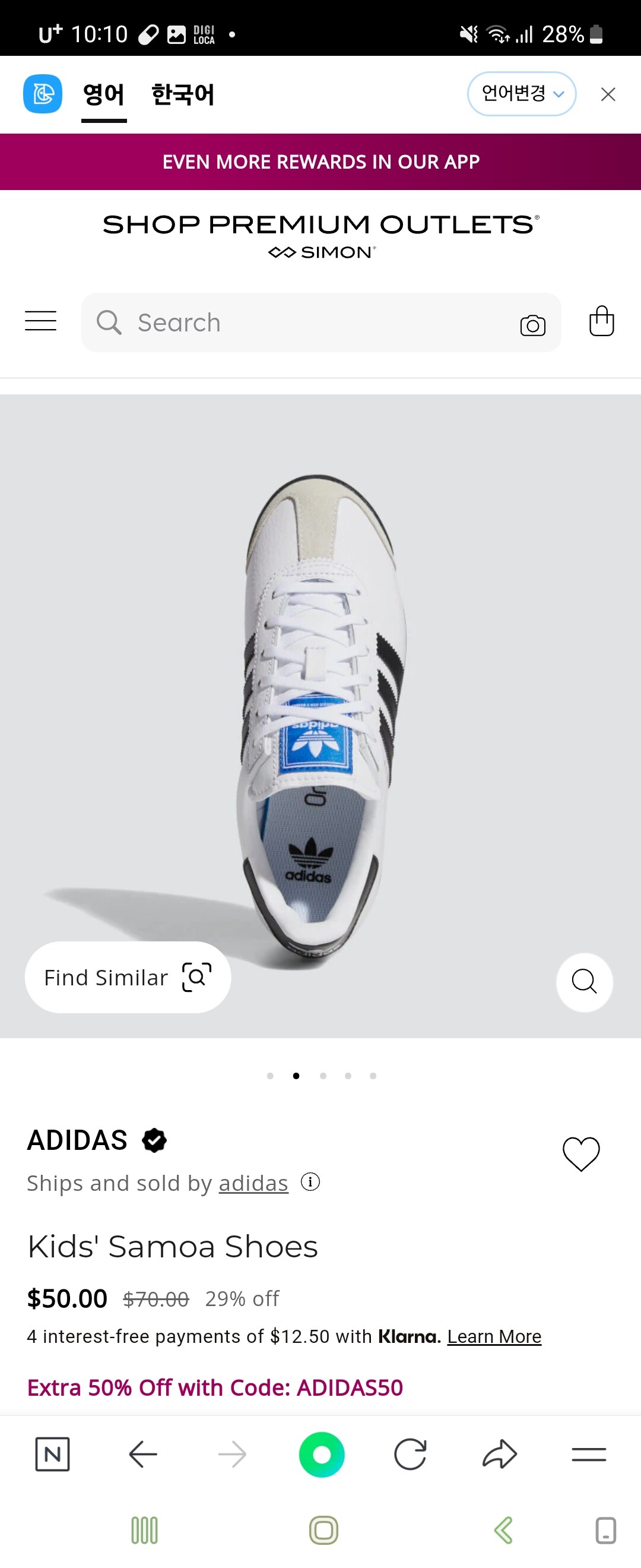Screen dimensions: 641x1568
Task: Zoom the product image with magnifier
Action: pos(584,981)
